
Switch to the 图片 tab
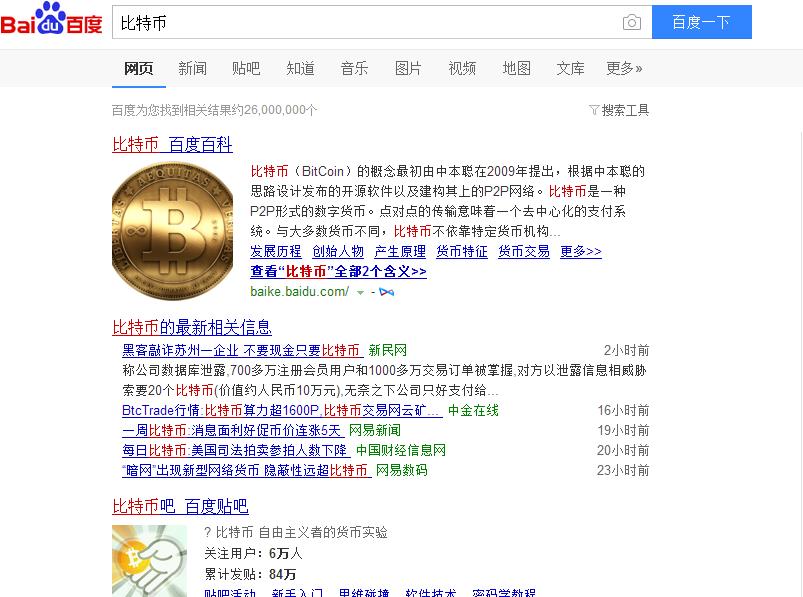[x=408, y=68]
